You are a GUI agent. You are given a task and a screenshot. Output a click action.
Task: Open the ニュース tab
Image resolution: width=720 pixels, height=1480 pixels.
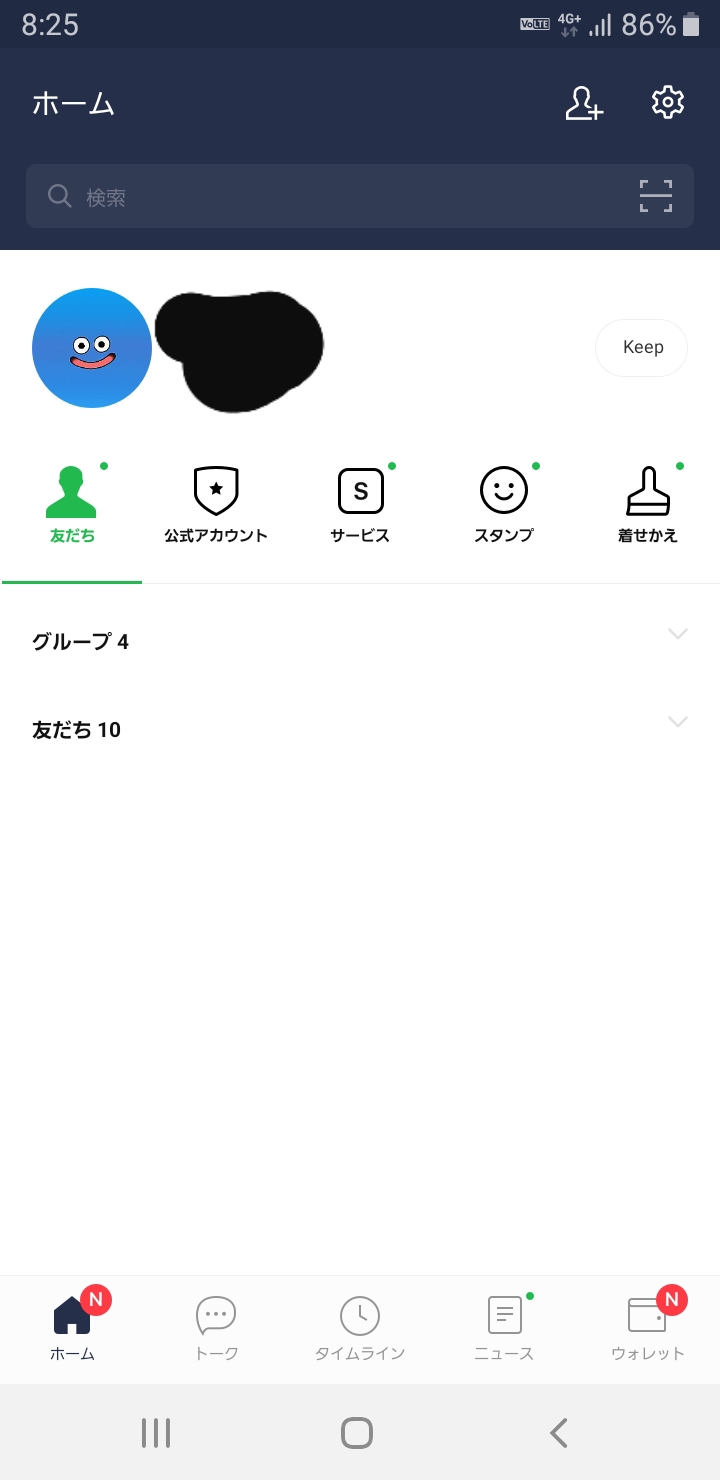504,1327
